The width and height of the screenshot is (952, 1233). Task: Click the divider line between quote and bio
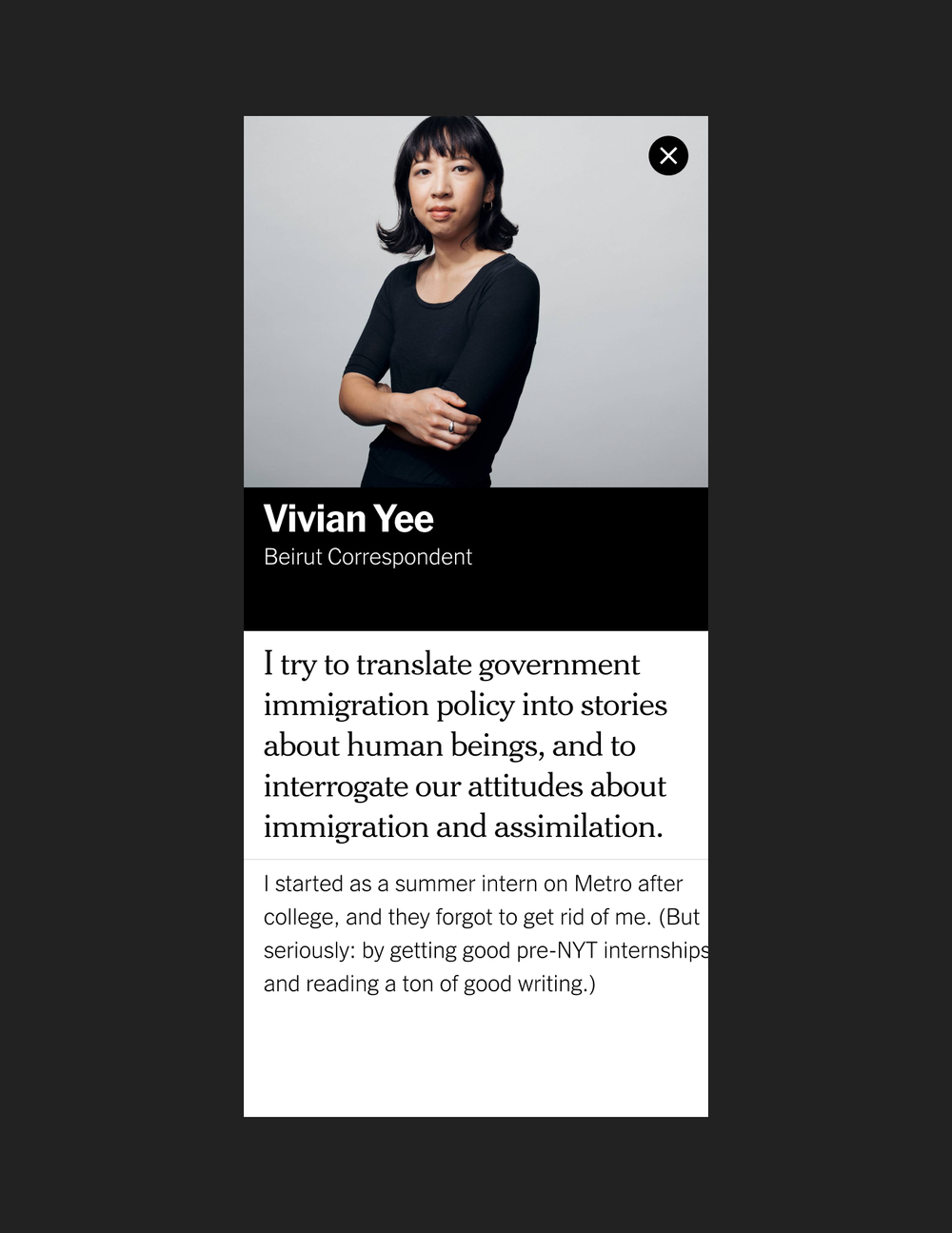pyautogui.click(x=476, y=858)
